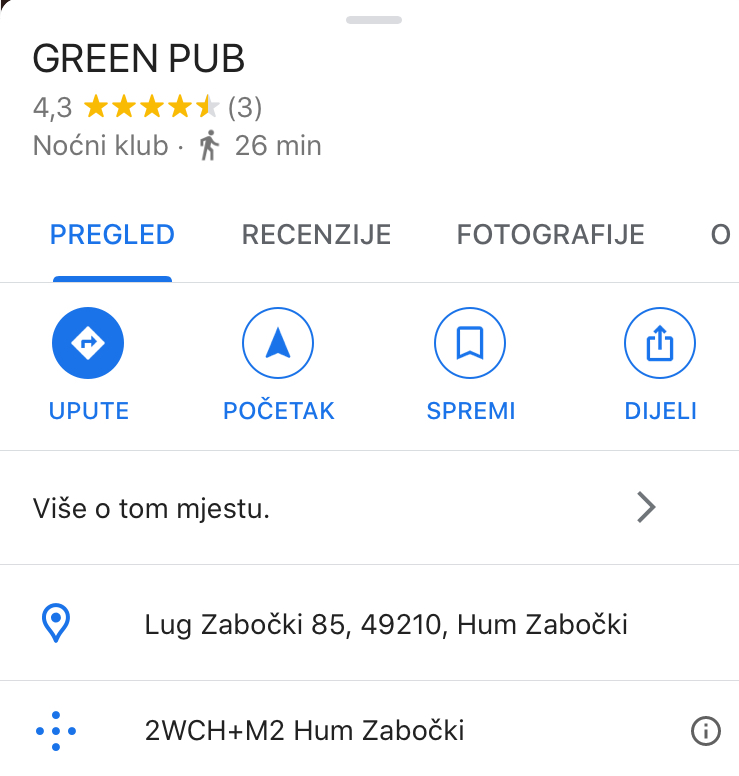Switch to the Pregled tab
Image resolution: width=739 pixels, height=776 pixels.
(x=112, y=236)
